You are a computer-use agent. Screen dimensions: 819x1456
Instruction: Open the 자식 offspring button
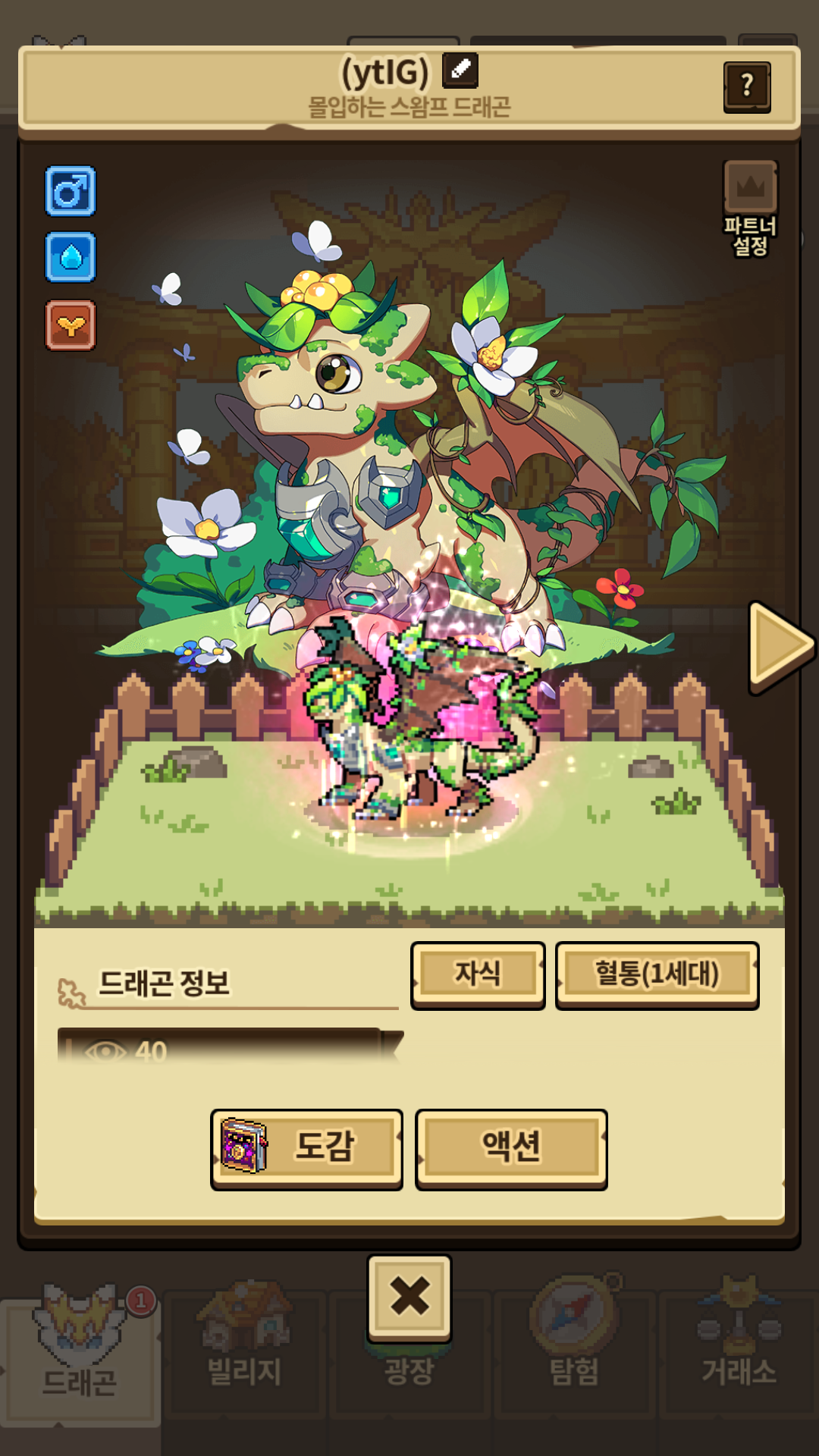[478, 975]
